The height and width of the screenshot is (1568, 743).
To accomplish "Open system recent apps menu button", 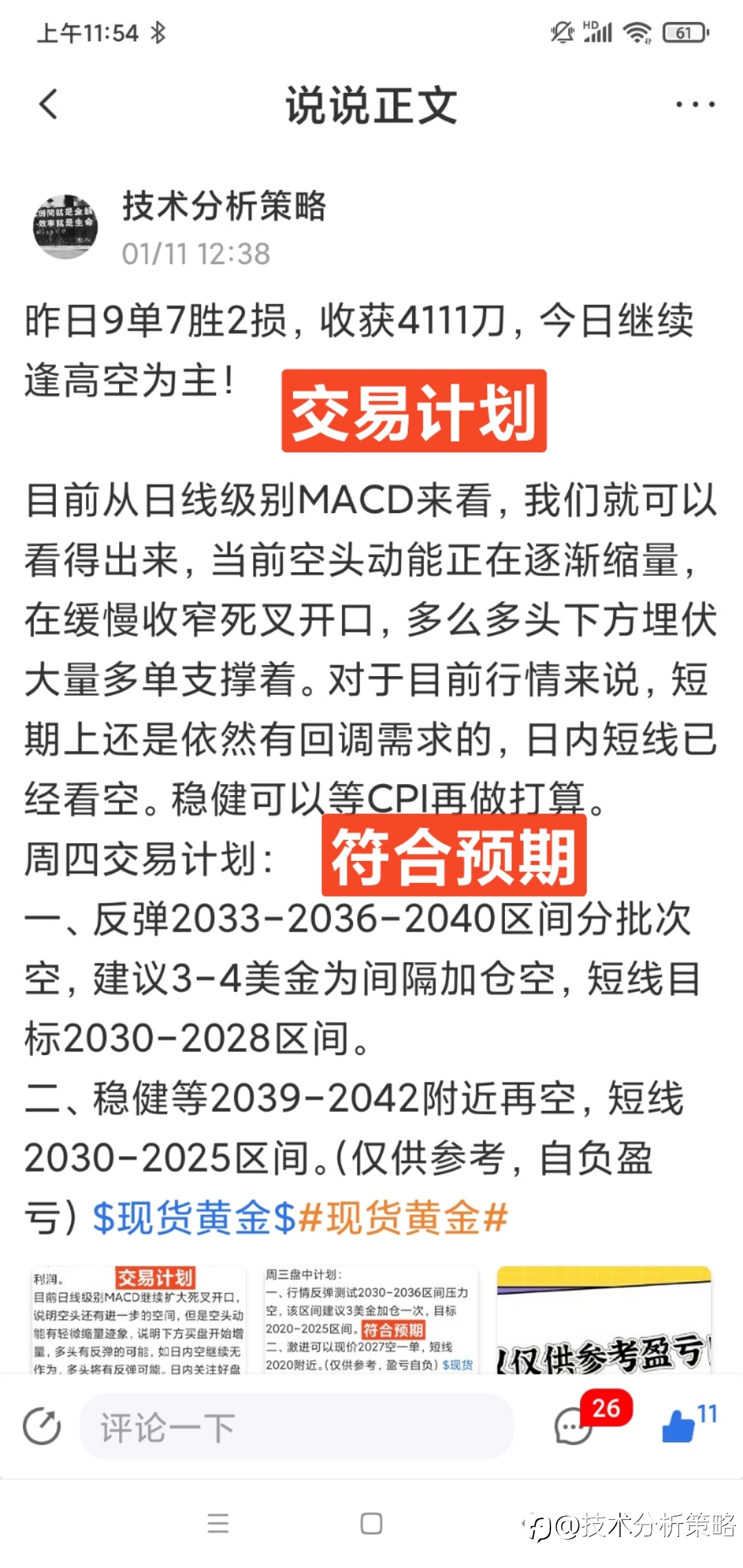I will point(218,1523).
